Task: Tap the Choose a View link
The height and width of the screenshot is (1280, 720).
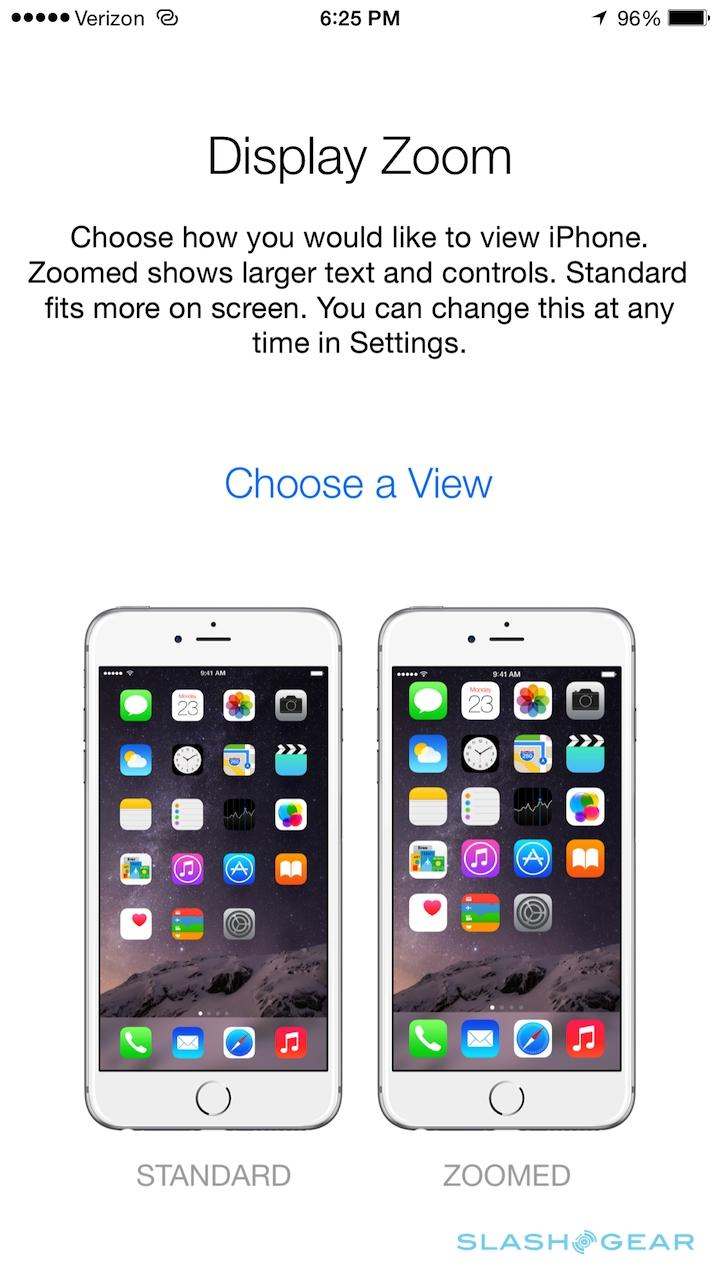Action: coord(359,483)
